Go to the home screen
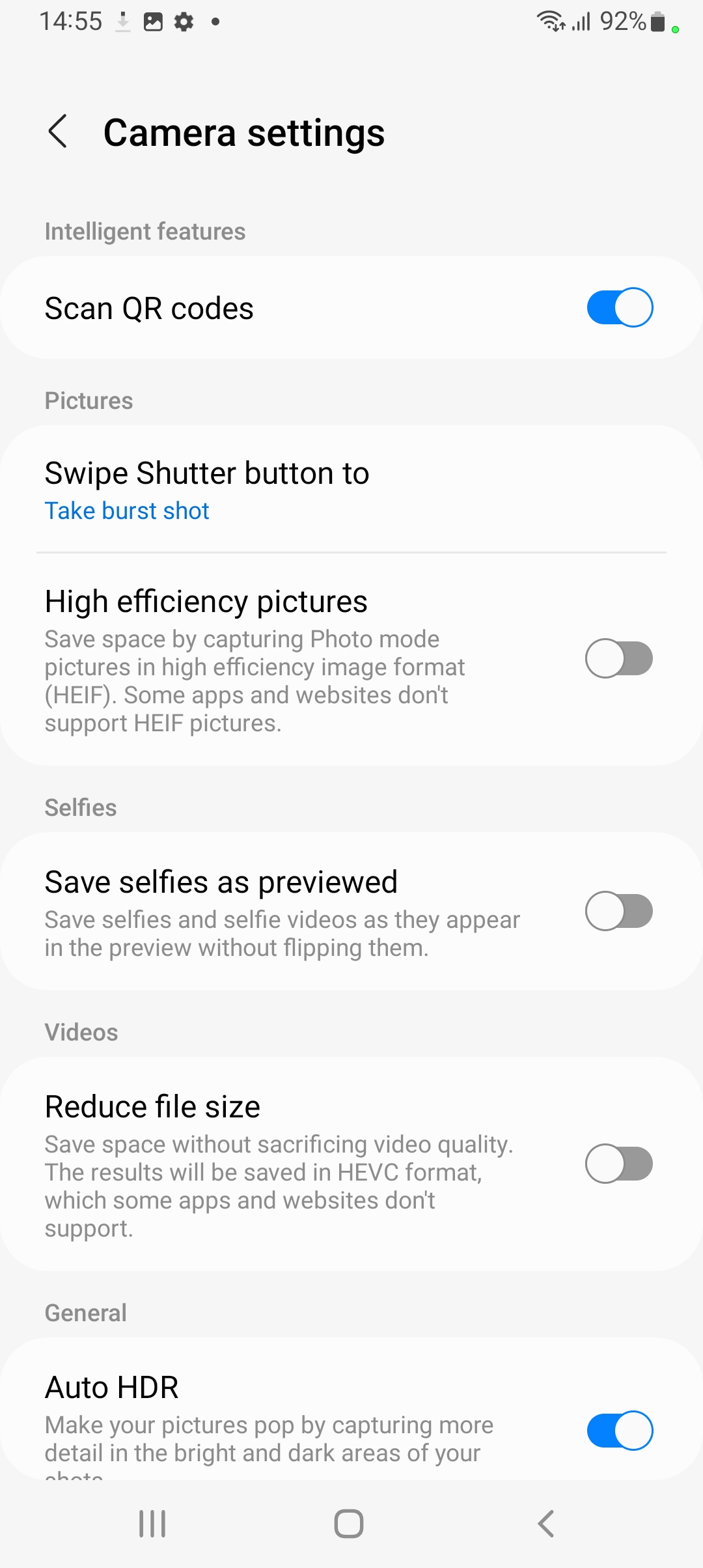The image size is (703, 1568). pos(349,1524)
